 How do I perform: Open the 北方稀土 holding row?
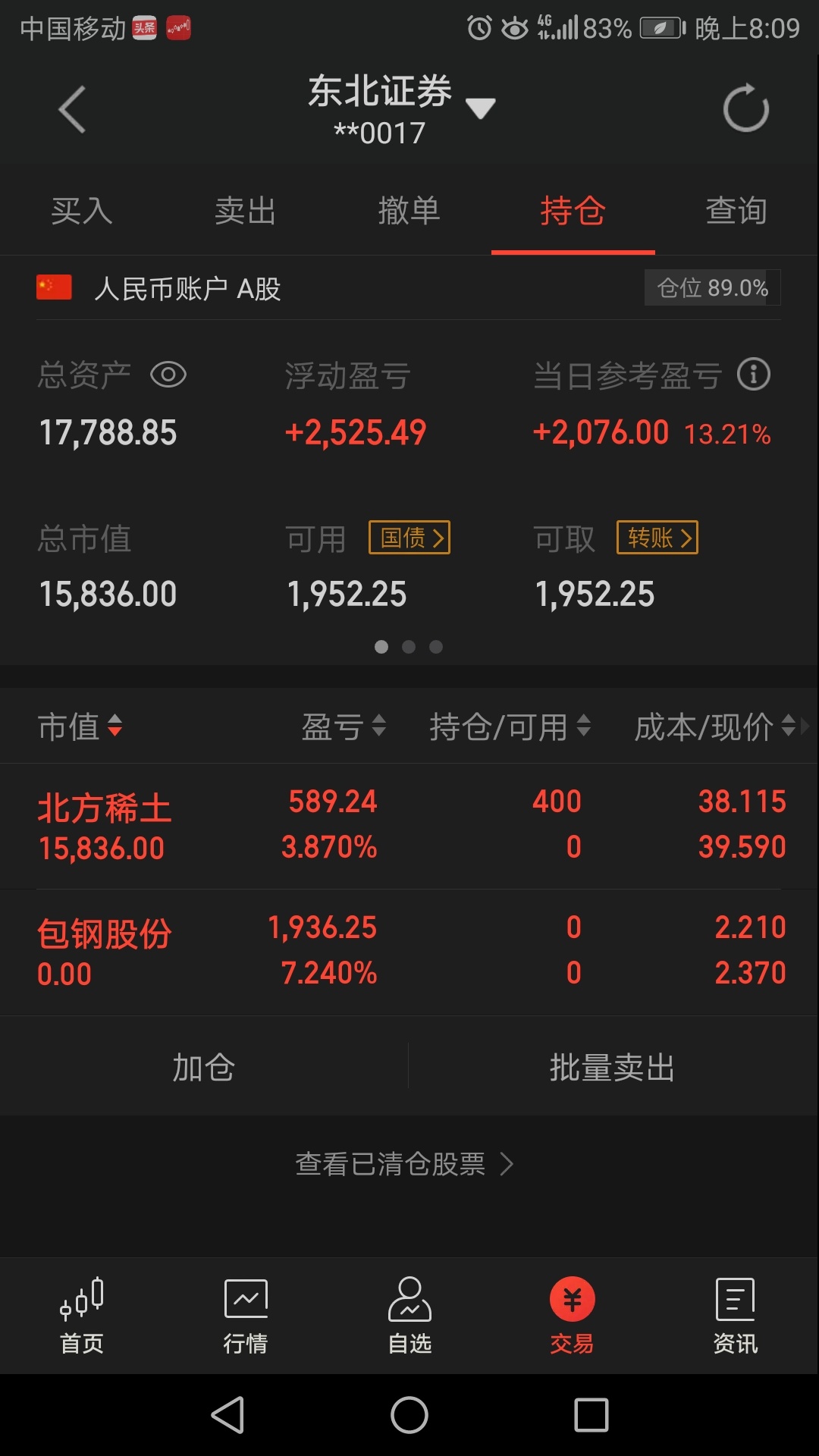coord(409,826)
